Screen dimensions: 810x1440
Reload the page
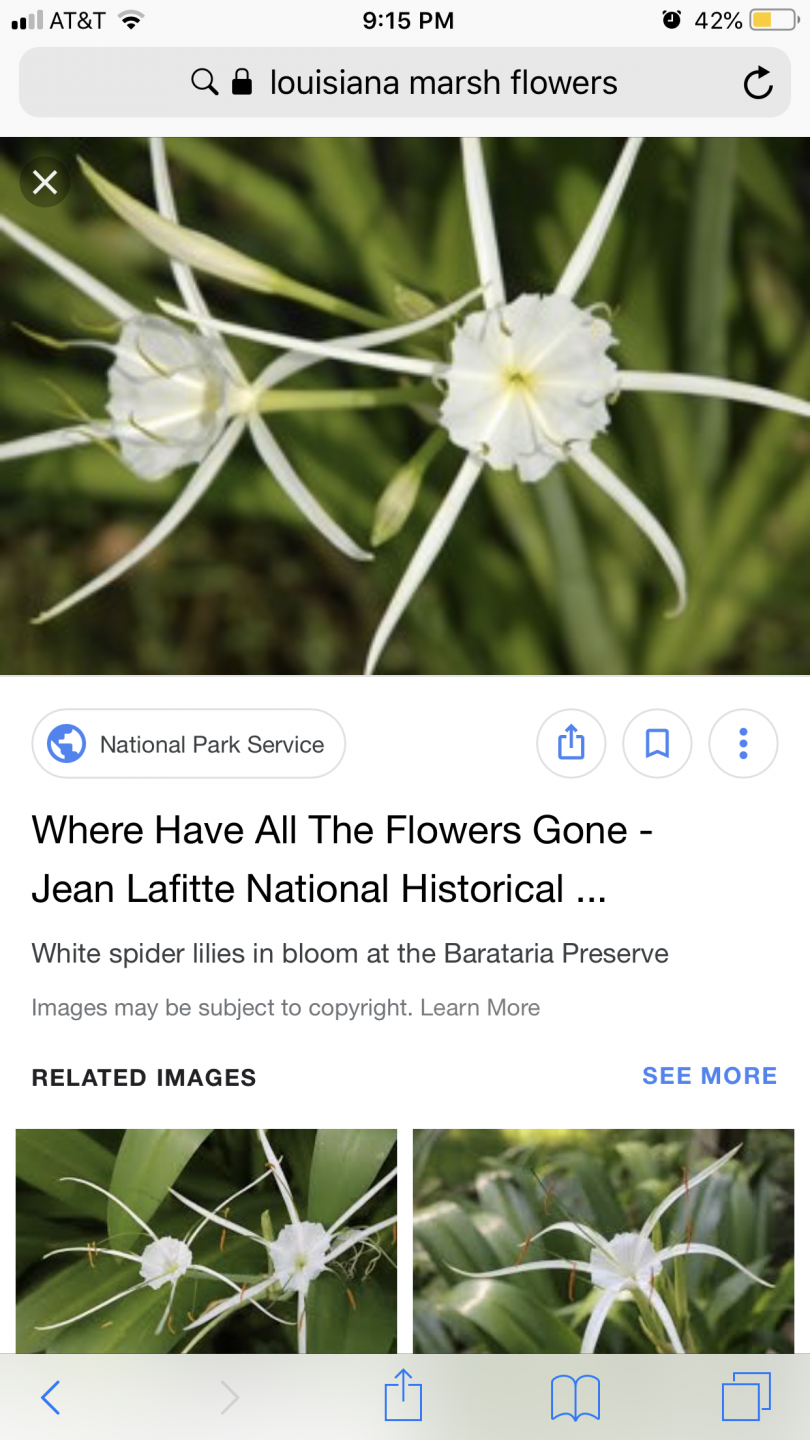coord(758,82)
